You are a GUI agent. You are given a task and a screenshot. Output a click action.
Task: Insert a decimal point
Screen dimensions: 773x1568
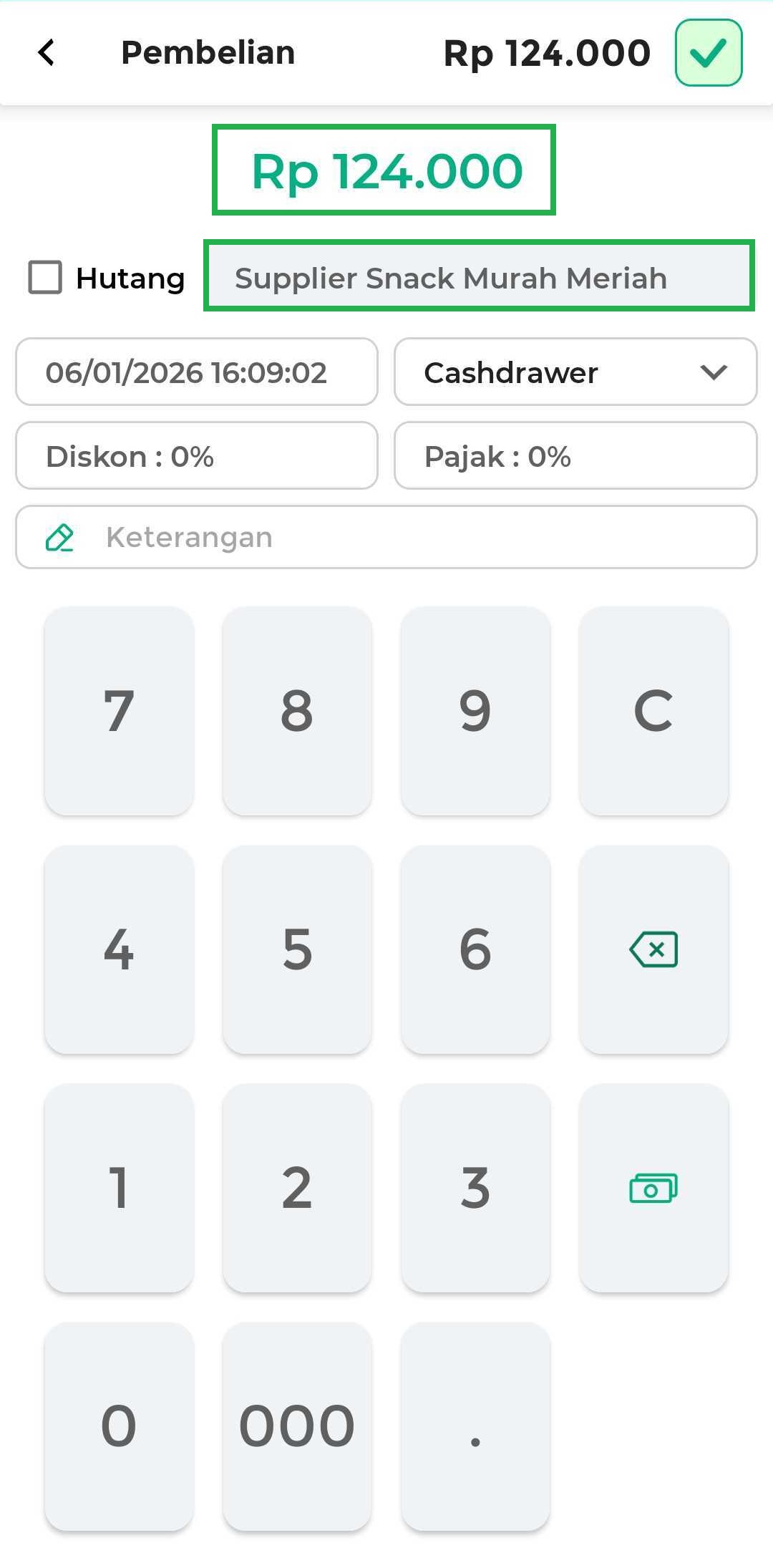[x=475, y=1426]
